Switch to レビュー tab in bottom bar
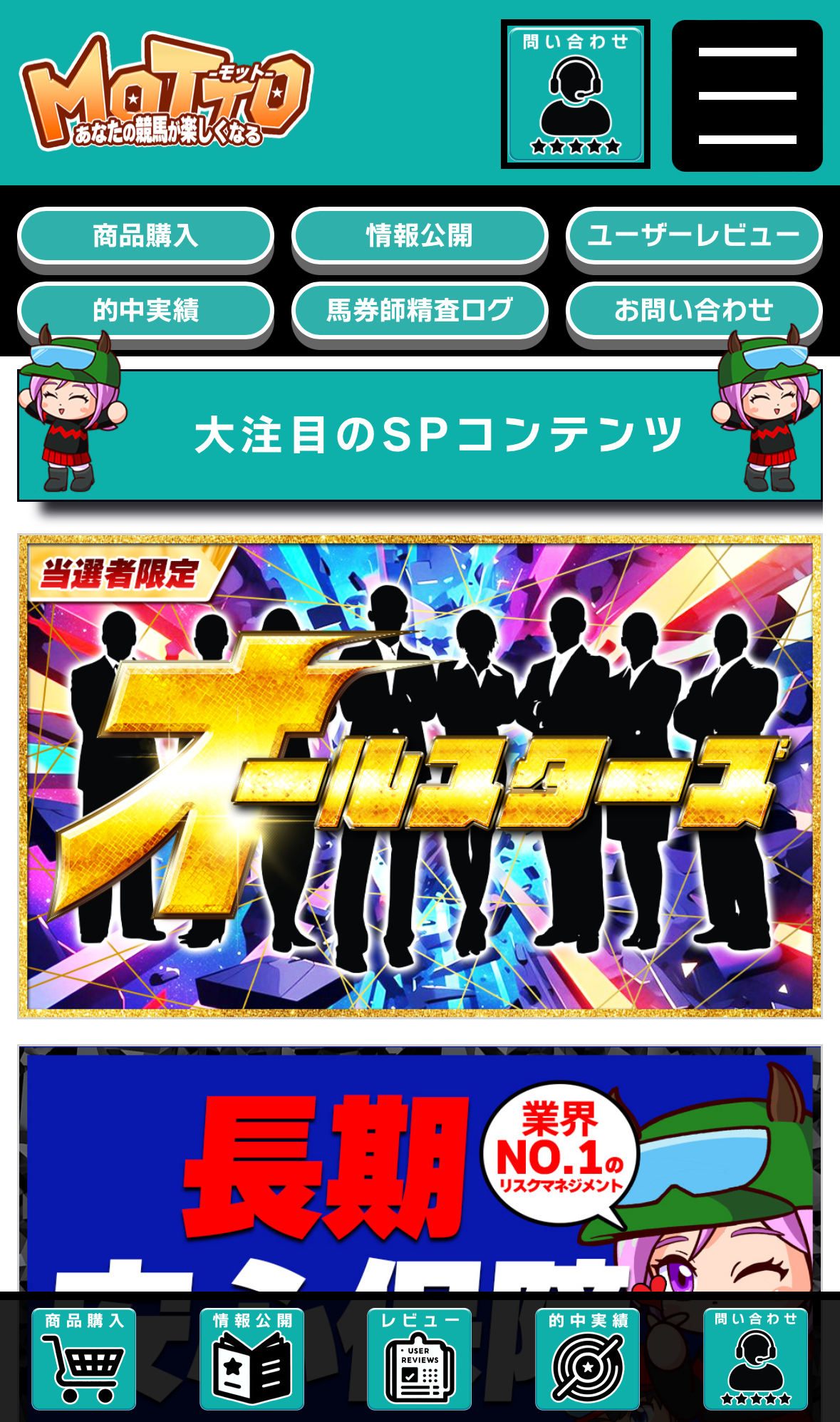This screenshot has width=840, height=1422. 419,1359
